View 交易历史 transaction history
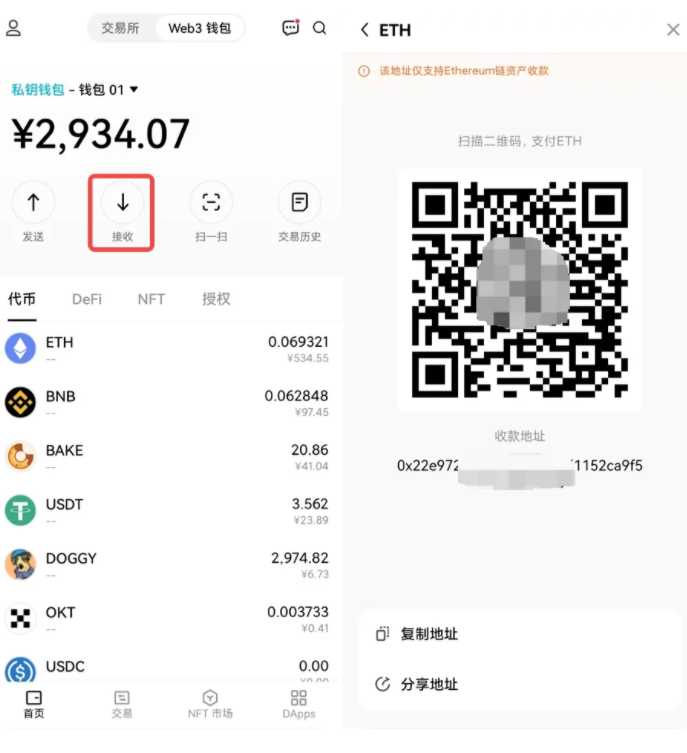687x753 pixels. (x=299, y=213)
